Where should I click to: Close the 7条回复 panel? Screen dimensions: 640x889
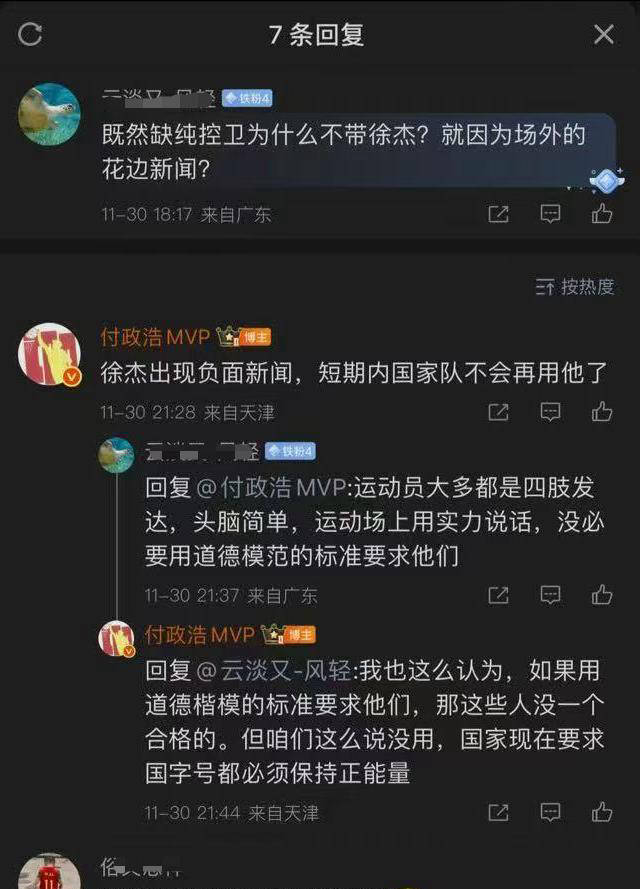pos(604,35)
